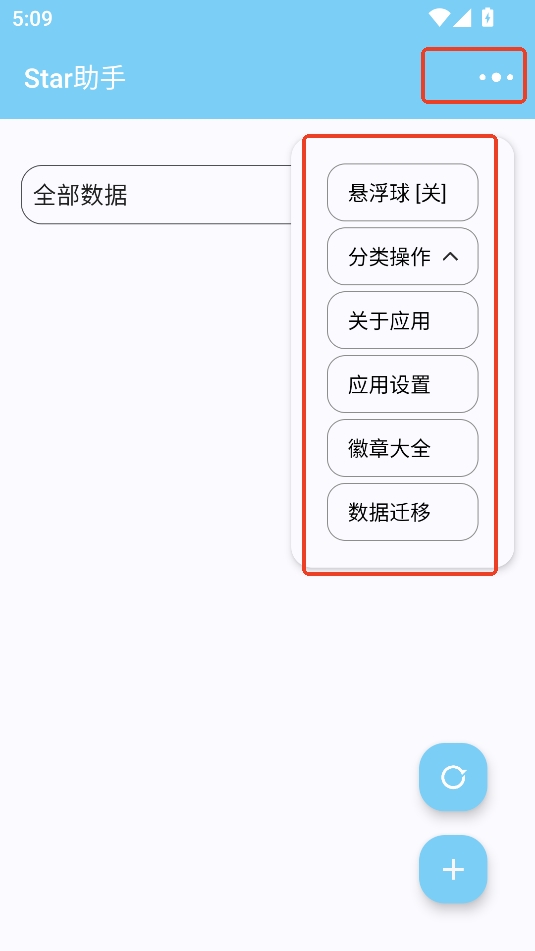This screenshot has height=951, width=535.
Task: Open the 全部数据 category dropdown
Action: point(158,195)
